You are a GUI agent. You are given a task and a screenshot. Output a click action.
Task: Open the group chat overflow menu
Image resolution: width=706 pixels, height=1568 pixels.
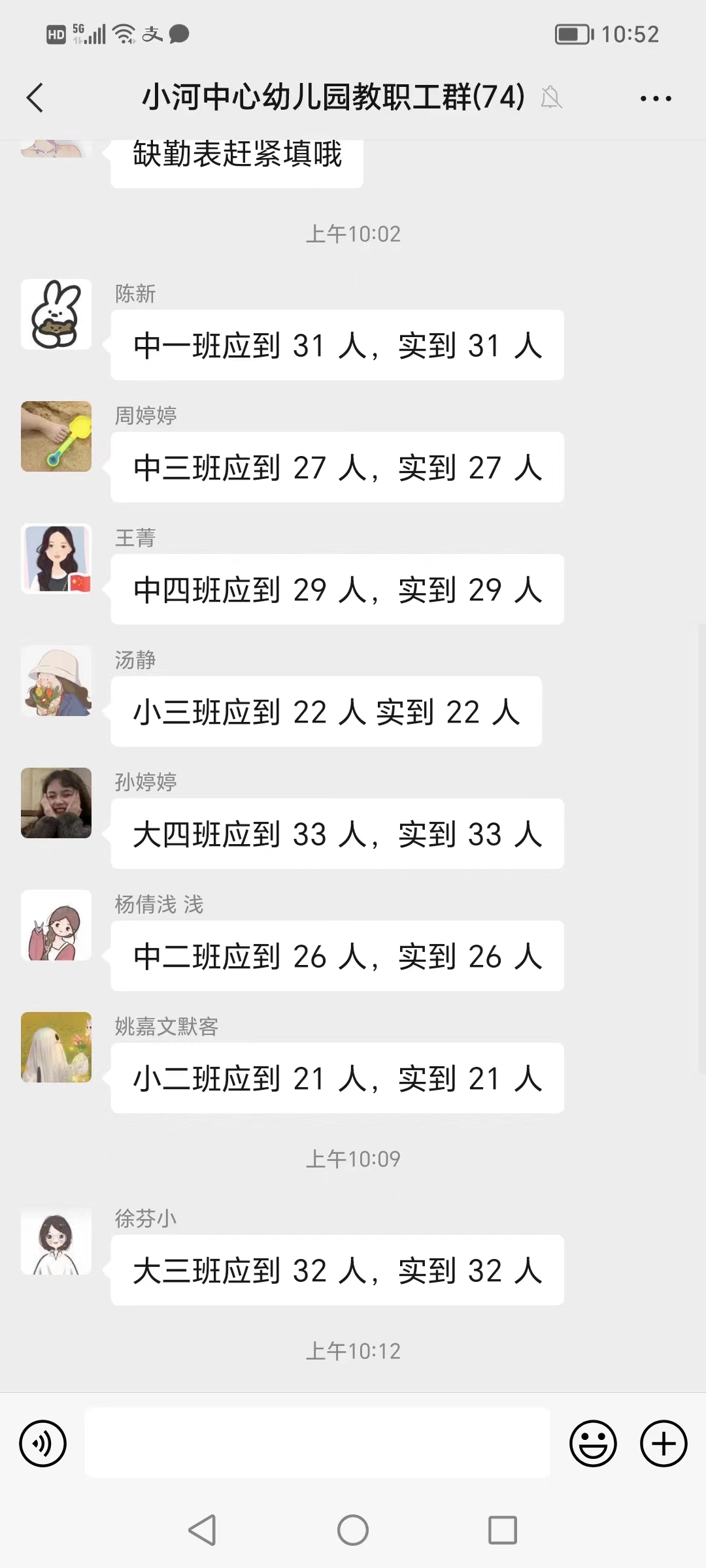[656, 99]
